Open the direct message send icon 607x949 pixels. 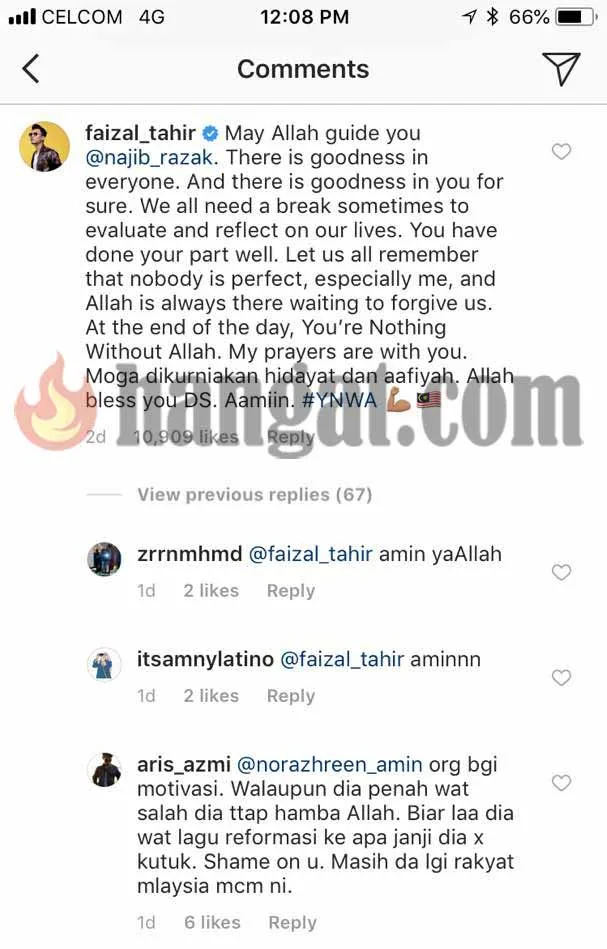click(561, 69)
